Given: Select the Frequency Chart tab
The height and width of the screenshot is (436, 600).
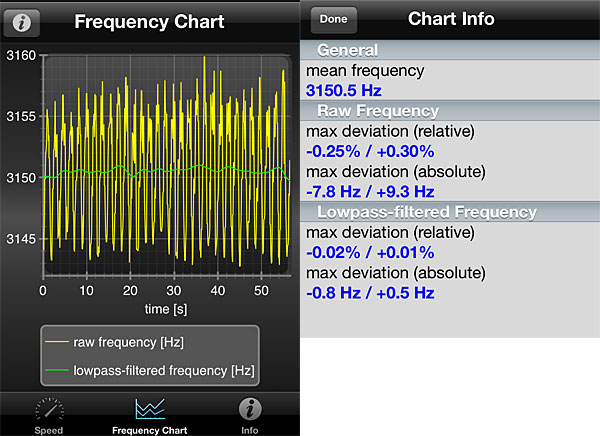Looking at the screenshot, I should [x=149, y=415].
